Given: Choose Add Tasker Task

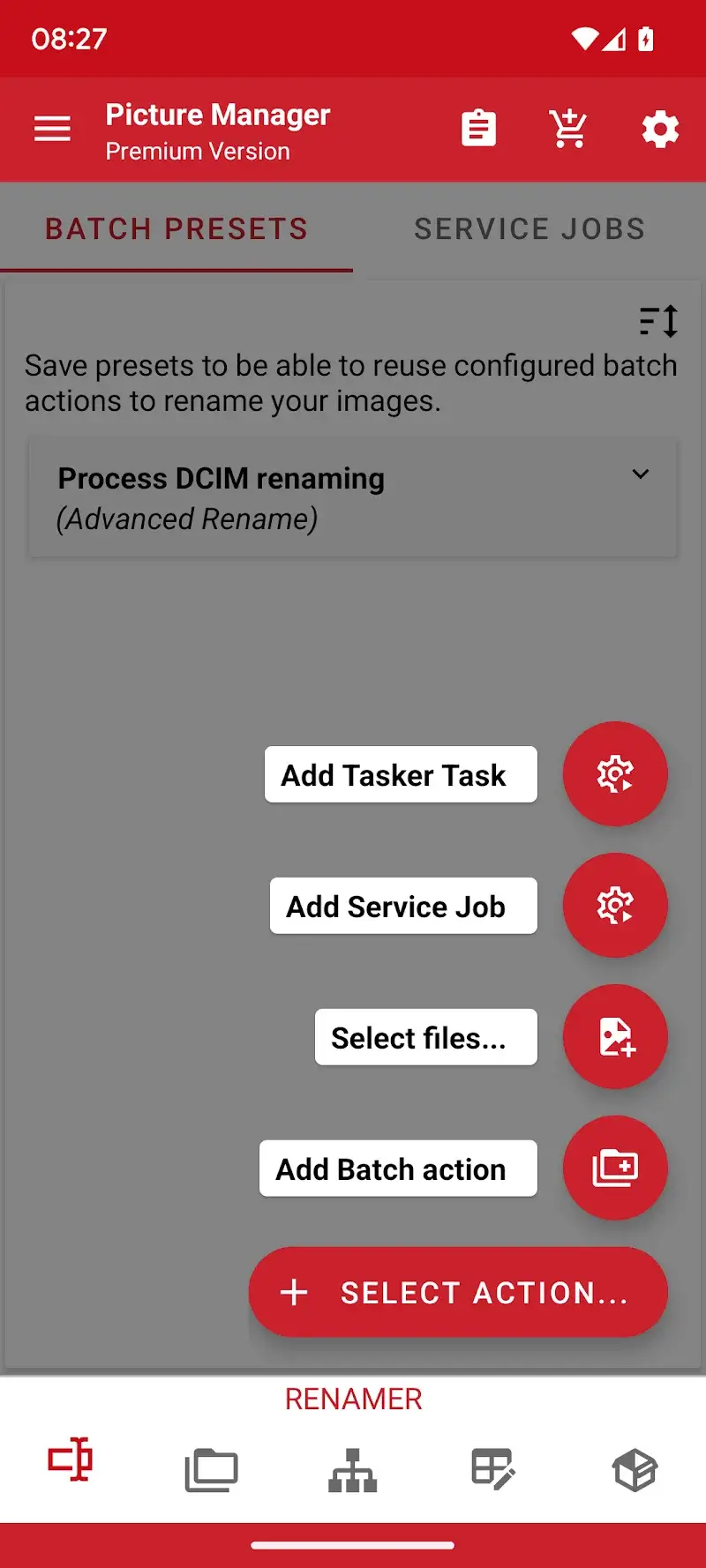Looking at the screenshot, I should [614, 774].
